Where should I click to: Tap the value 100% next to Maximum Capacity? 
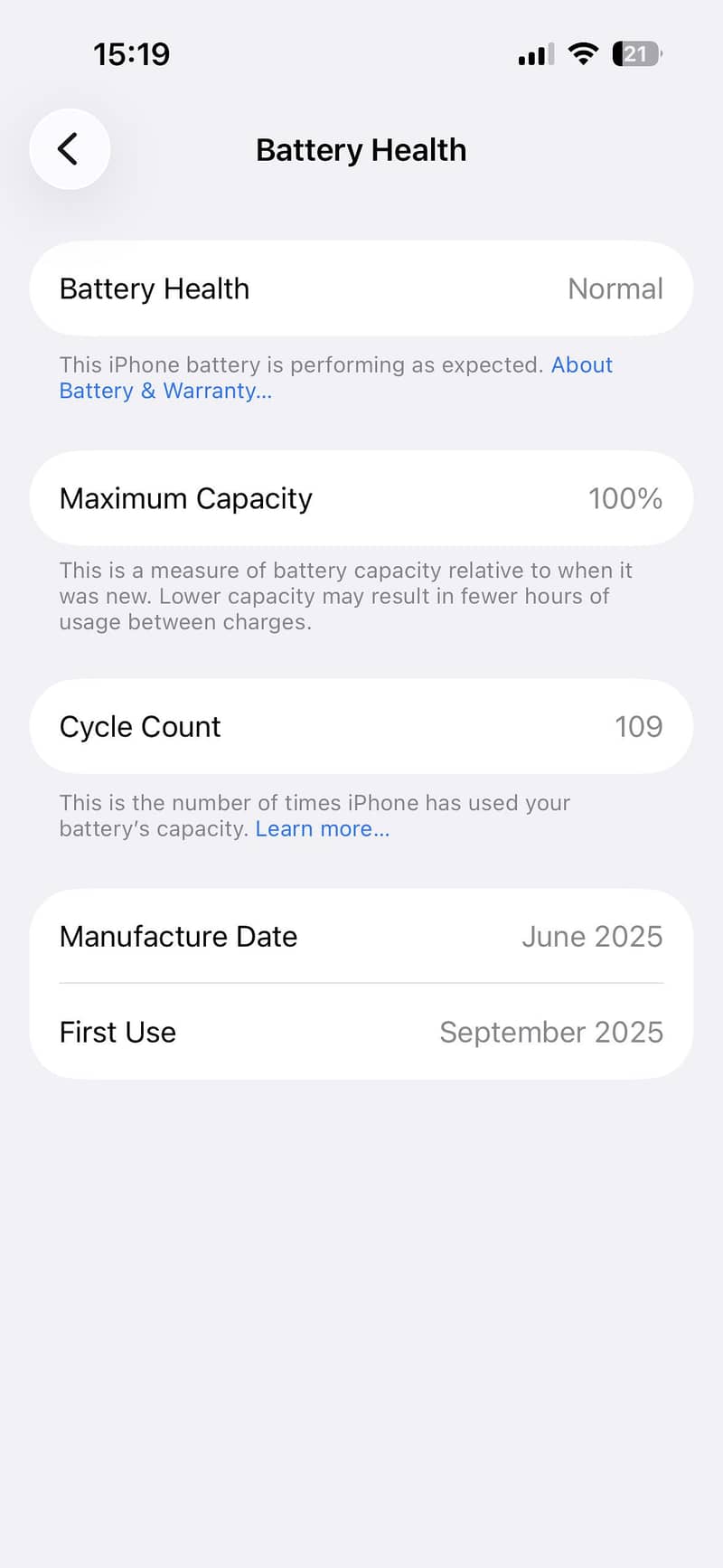(x=625, y=498)
